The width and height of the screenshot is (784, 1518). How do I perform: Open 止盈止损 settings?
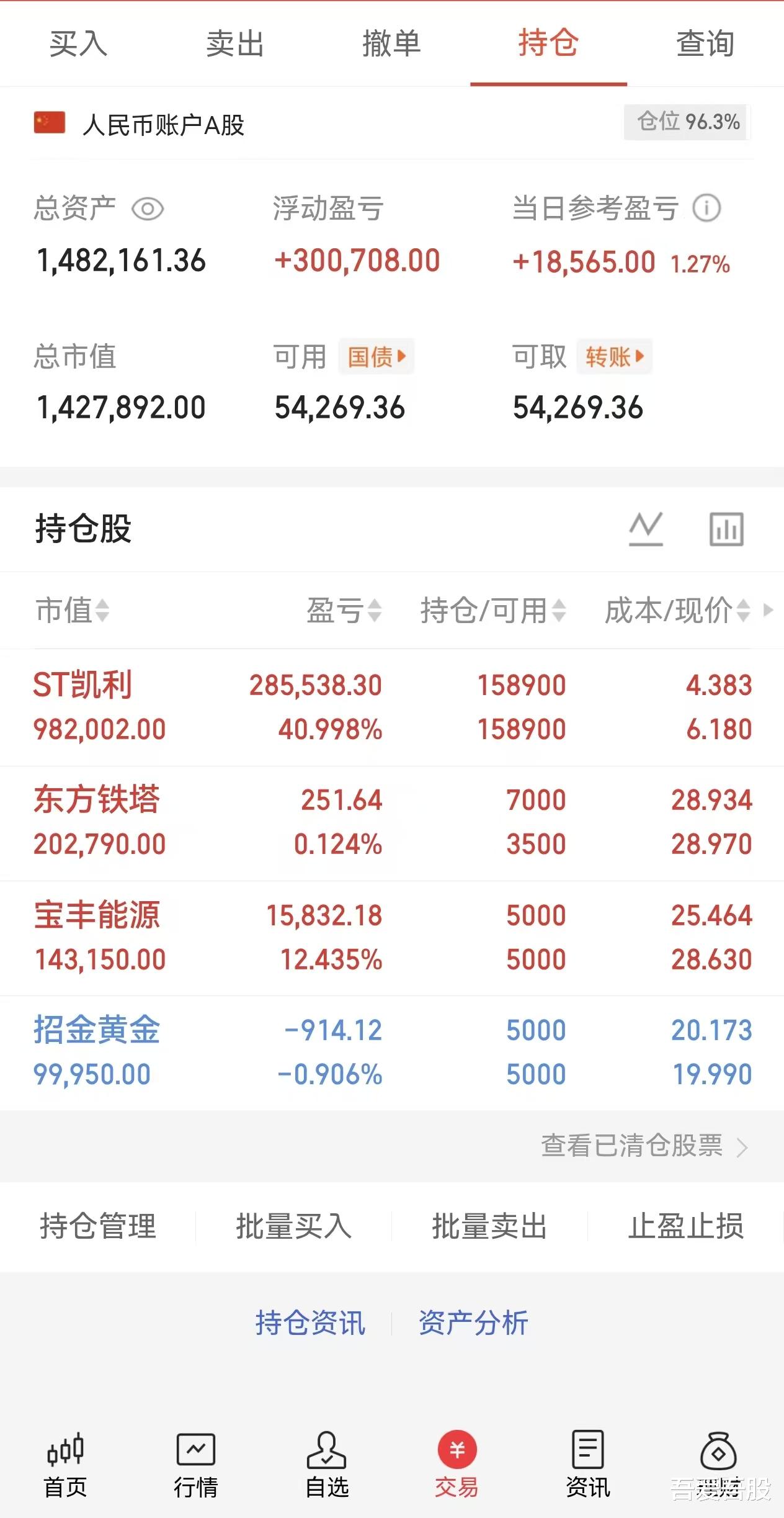[x=685, y=1226]
